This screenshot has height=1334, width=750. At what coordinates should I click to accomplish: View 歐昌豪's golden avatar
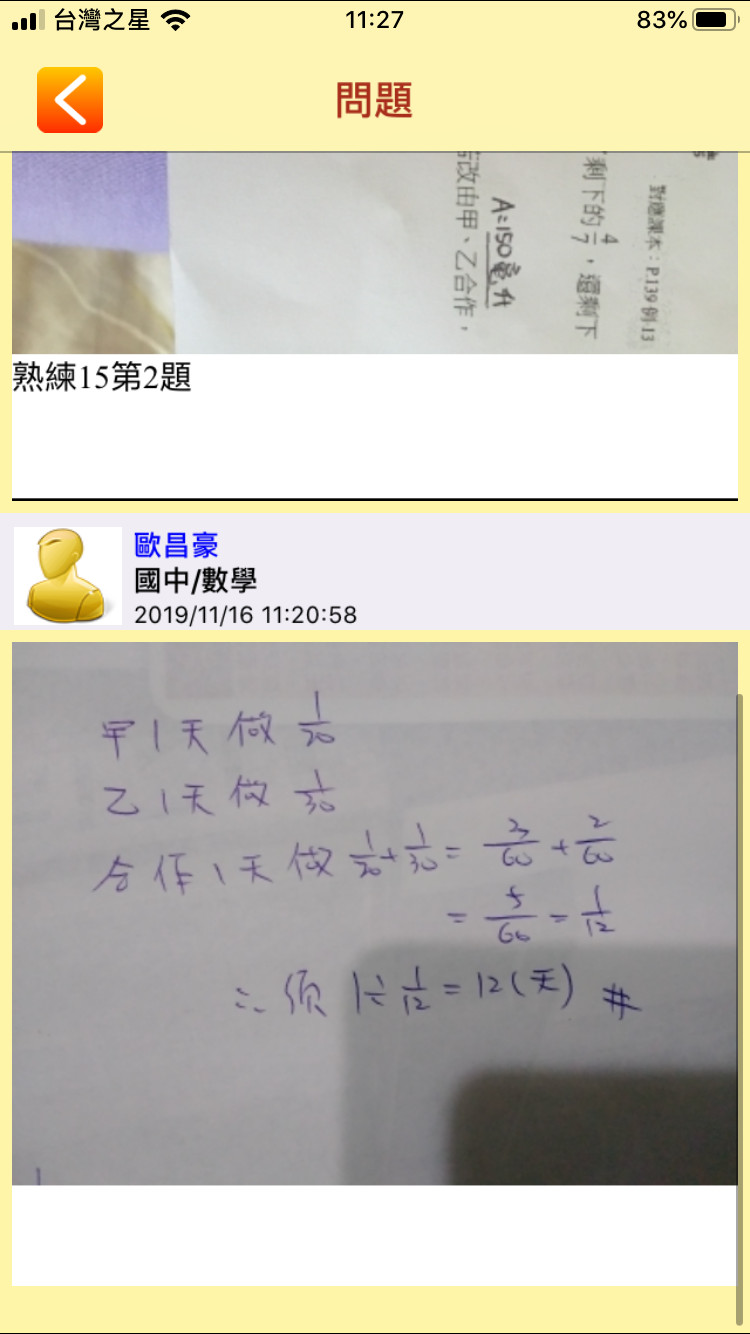68,576
